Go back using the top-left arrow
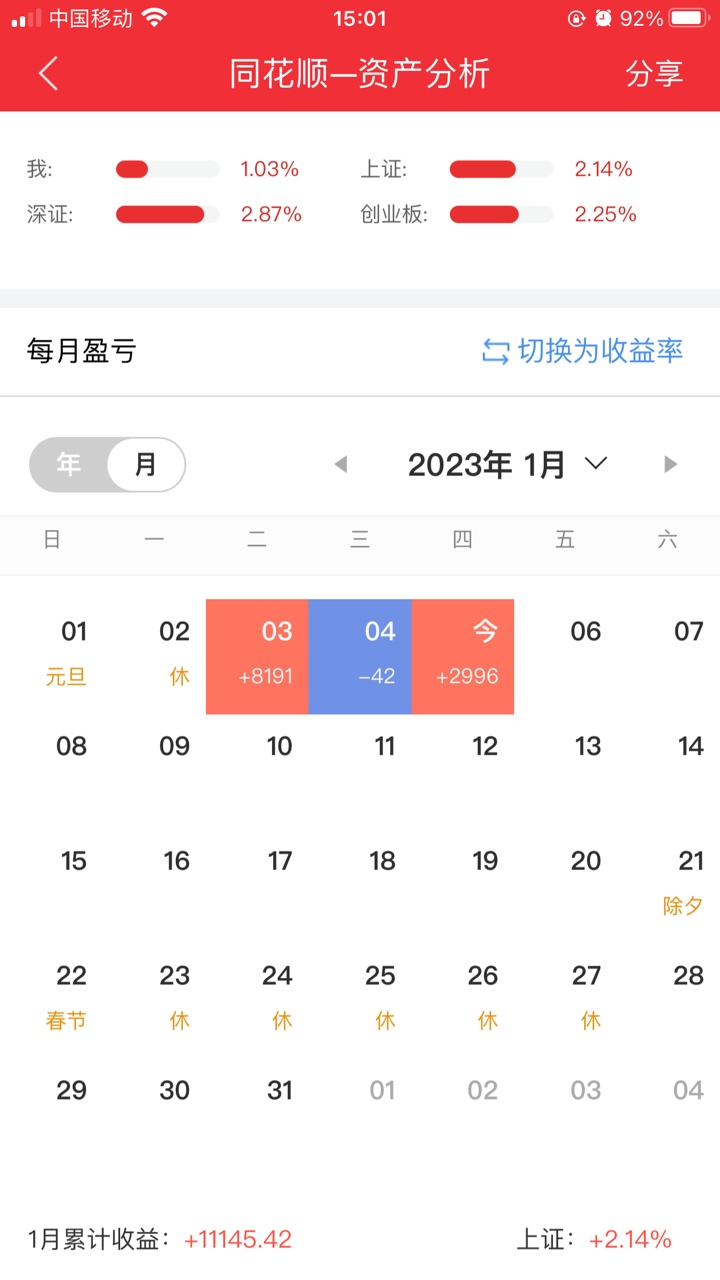Screen dimensions: 720x1280 (48, 74)
